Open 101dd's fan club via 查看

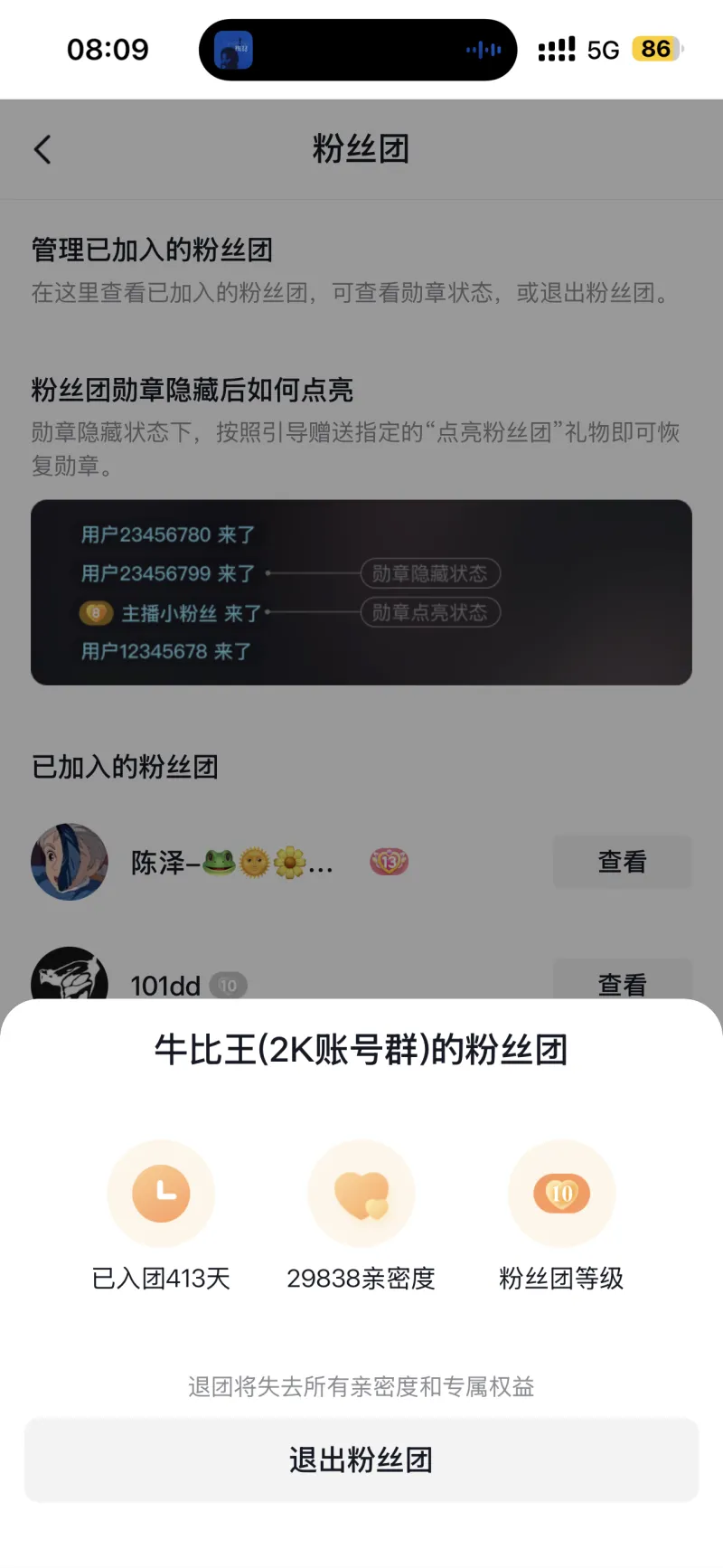[622, 985]
